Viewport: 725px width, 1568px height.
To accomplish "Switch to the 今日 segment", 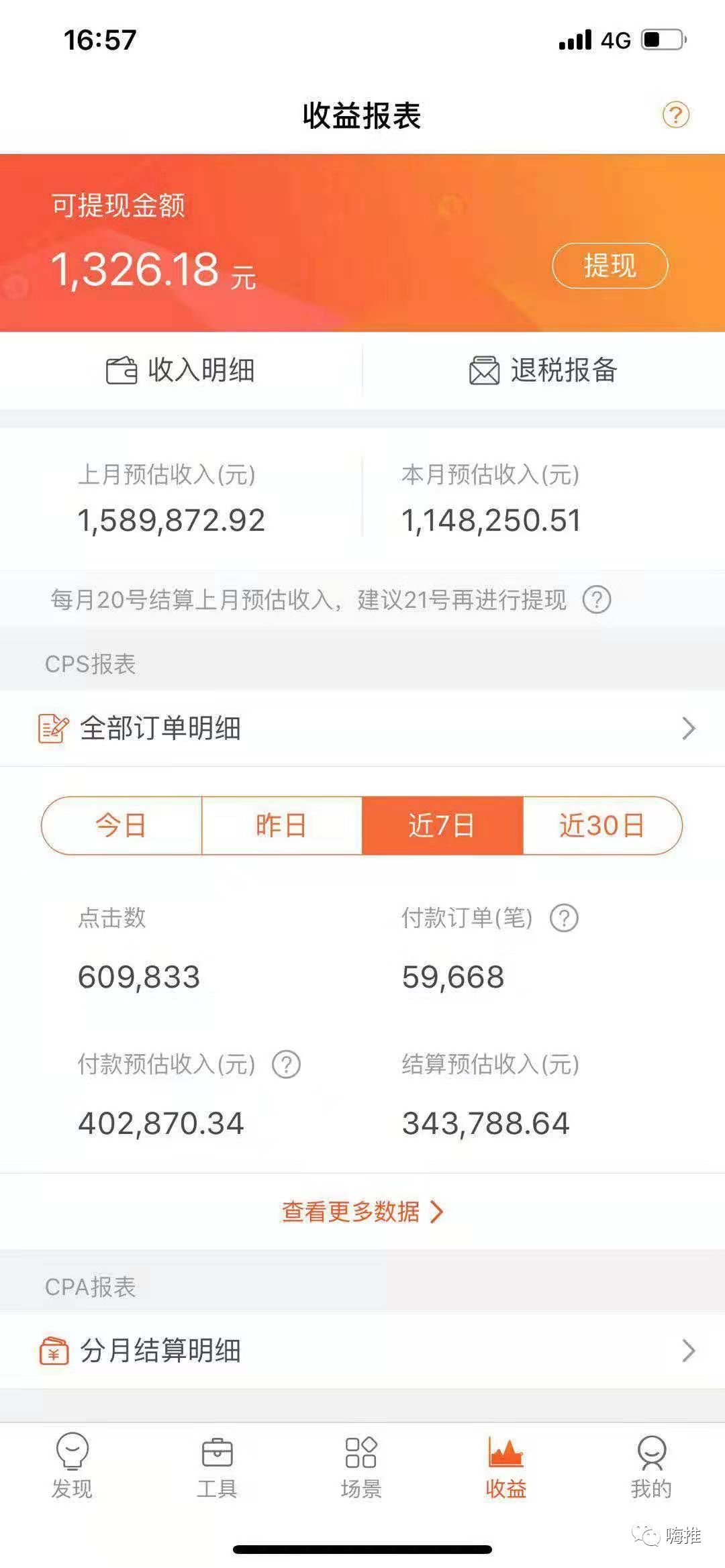I will 122,825.
